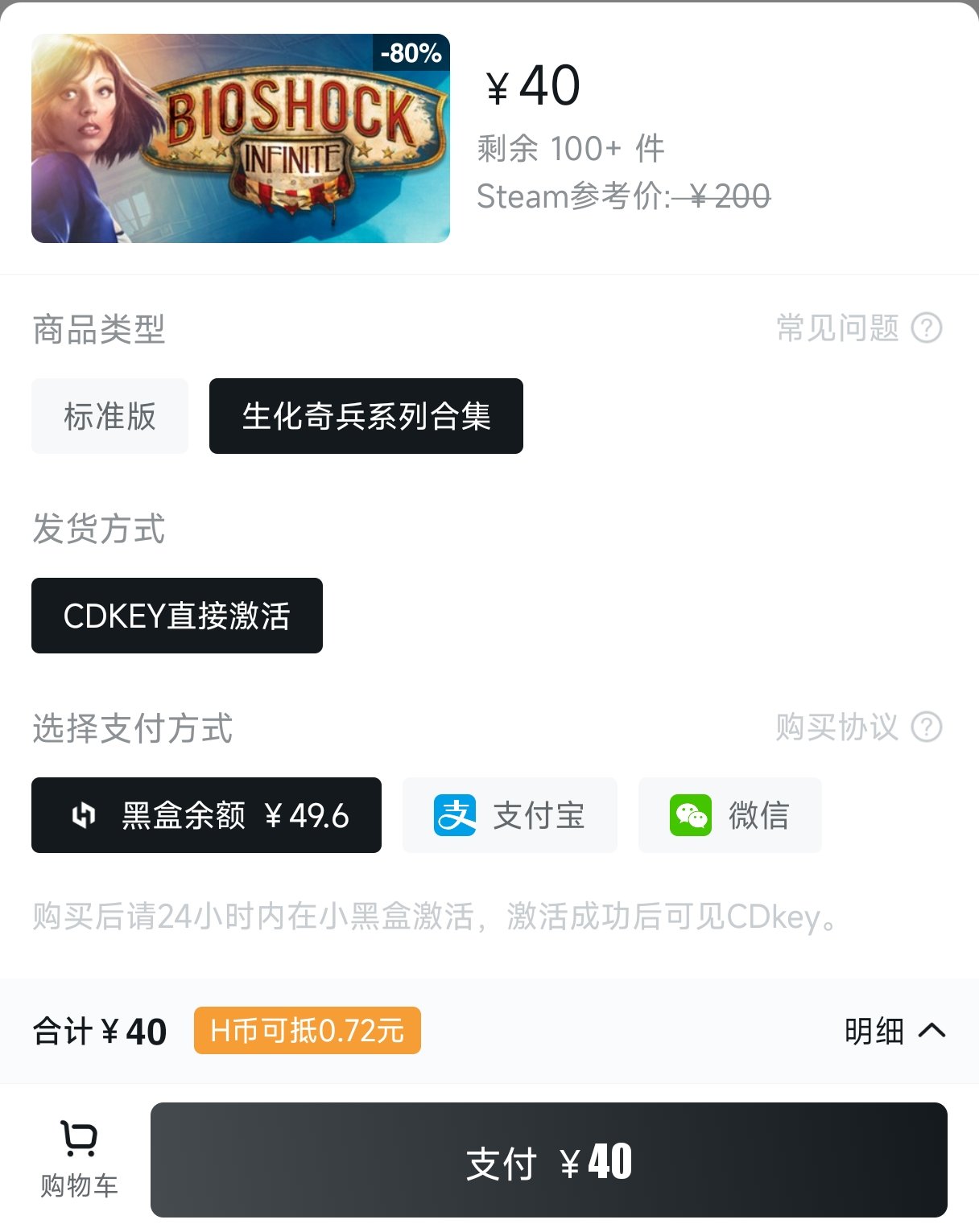Choose 支付宝 as payment method
The height and width of the screenshot is (1232, 979).
coord(510,815)
